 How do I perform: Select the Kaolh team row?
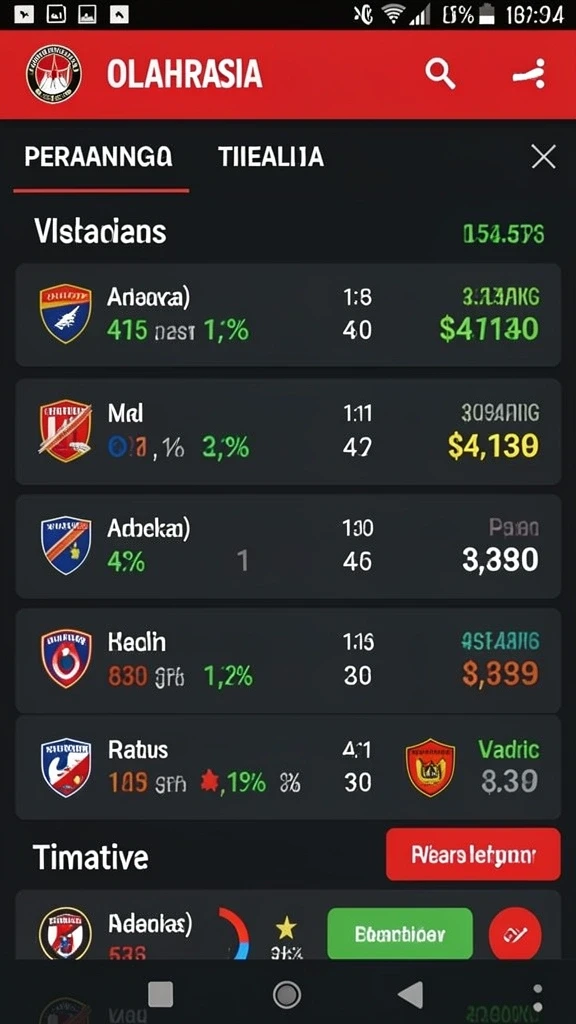pyautogui.click(x=288, y=660)
